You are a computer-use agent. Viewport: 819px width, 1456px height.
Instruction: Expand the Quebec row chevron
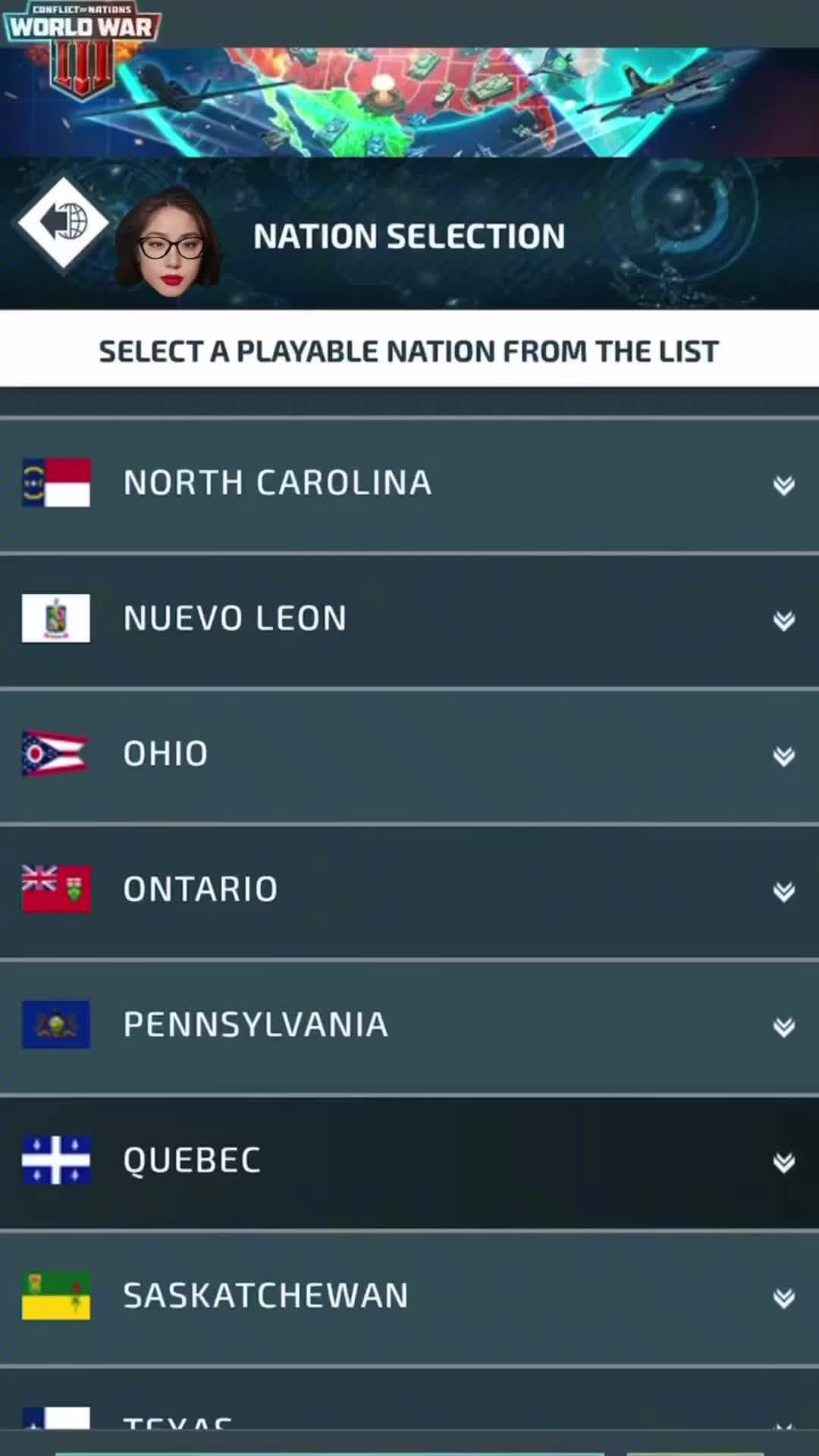tap(783, 1163)
